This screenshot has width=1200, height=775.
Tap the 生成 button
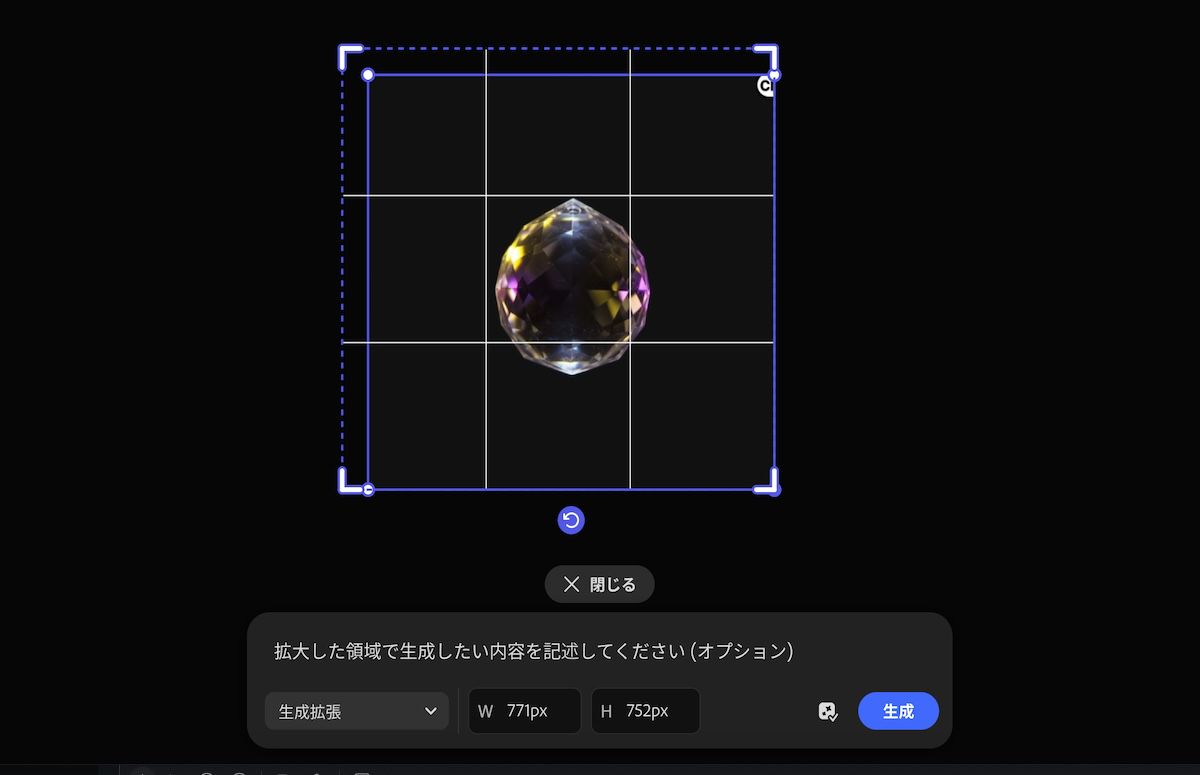click(898, 711)
